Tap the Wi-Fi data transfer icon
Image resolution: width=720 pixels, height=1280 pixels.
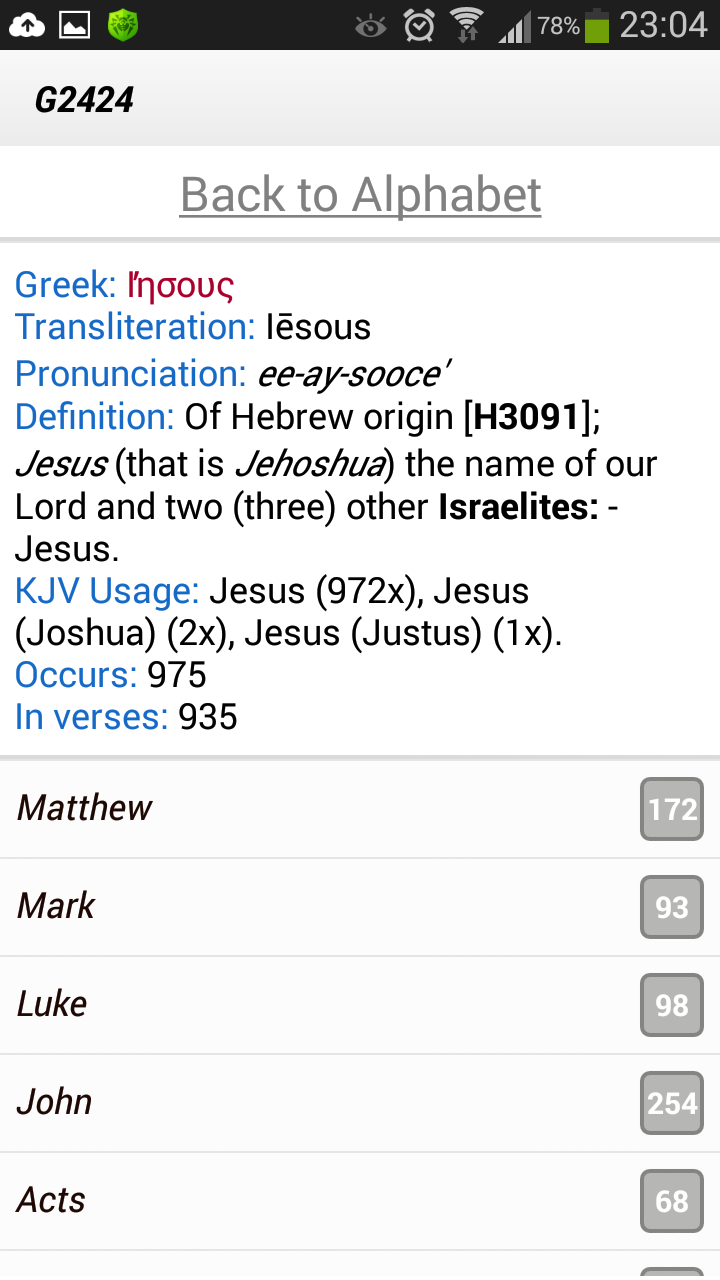pyautogui.click(x=468, y=24)
